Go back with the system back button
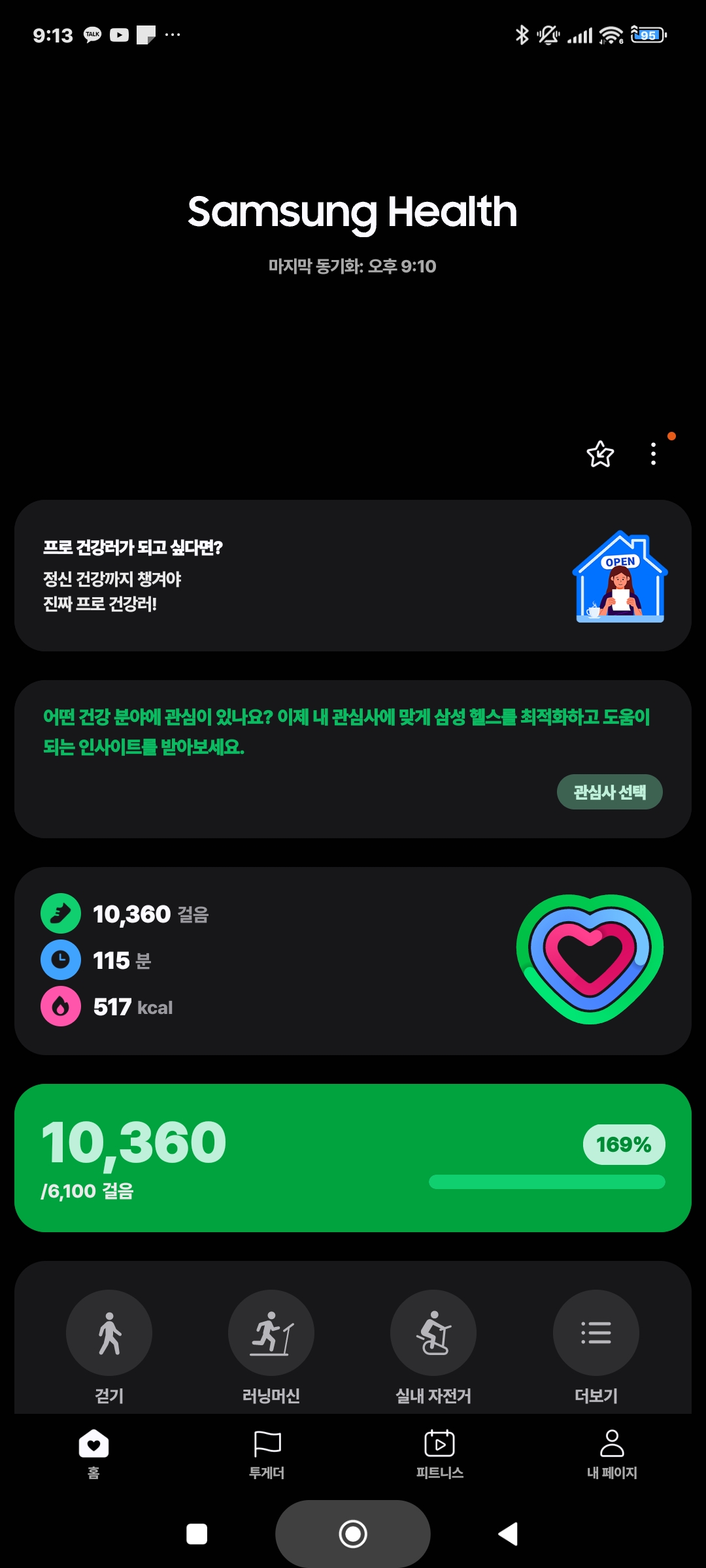 [x=508, y=1533]
